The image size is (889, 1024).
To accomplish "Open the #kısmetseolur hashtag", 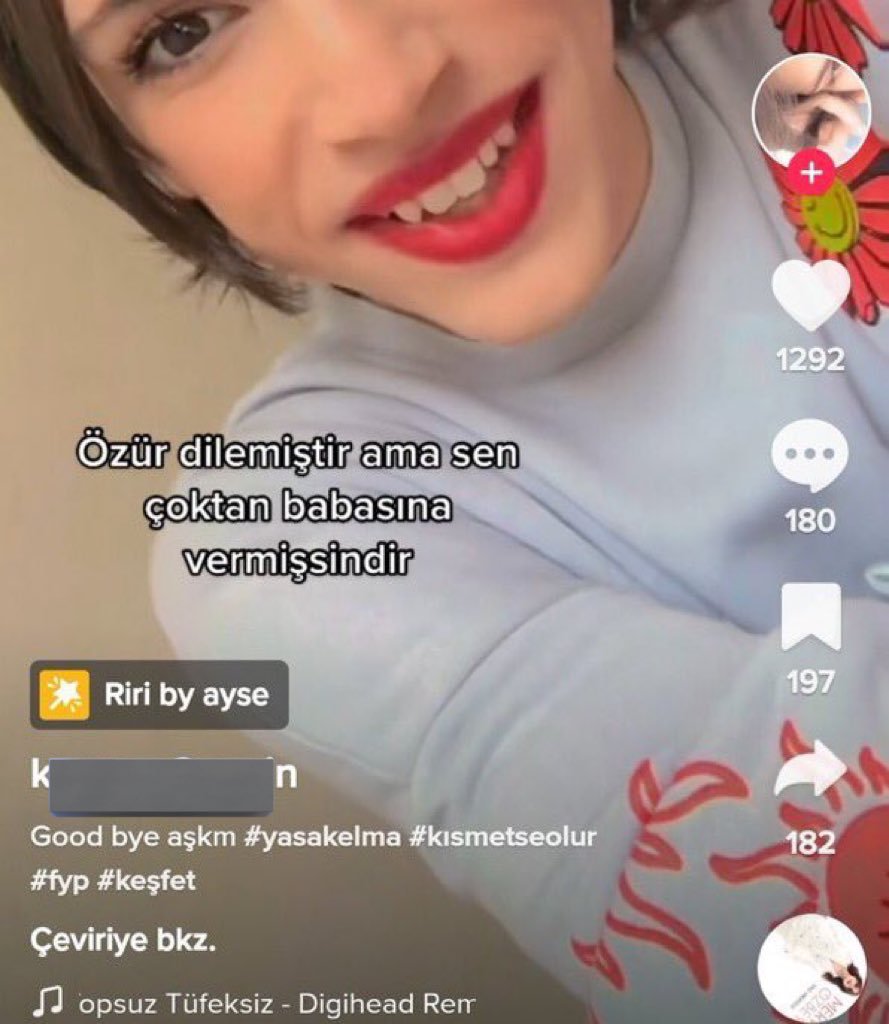I will 503,837.
